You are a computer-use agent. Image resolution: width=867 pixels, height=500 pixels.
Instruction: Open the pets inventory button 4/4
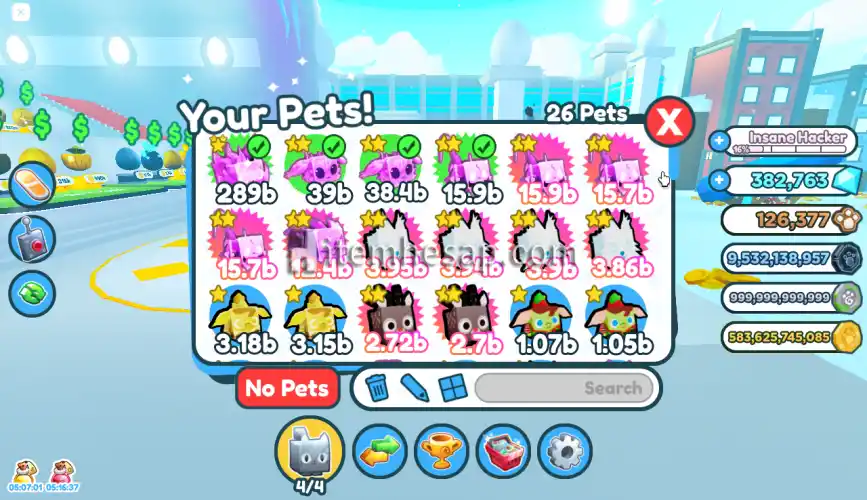pos(308,453)
